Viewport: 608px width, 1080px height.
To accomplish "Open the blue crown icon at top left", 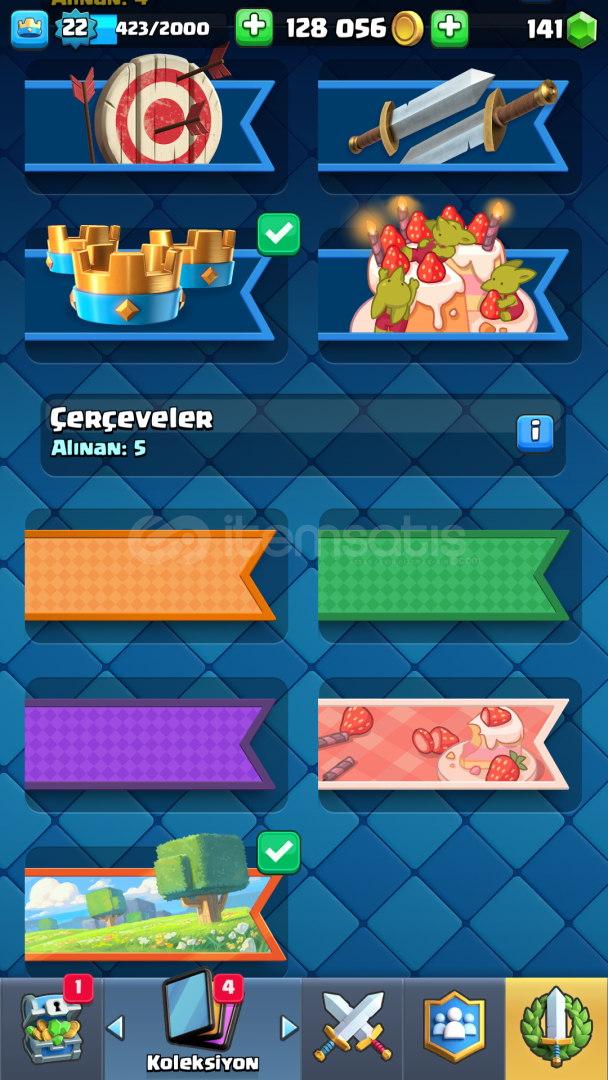I will pyautogui.click(x=30, y=29).
